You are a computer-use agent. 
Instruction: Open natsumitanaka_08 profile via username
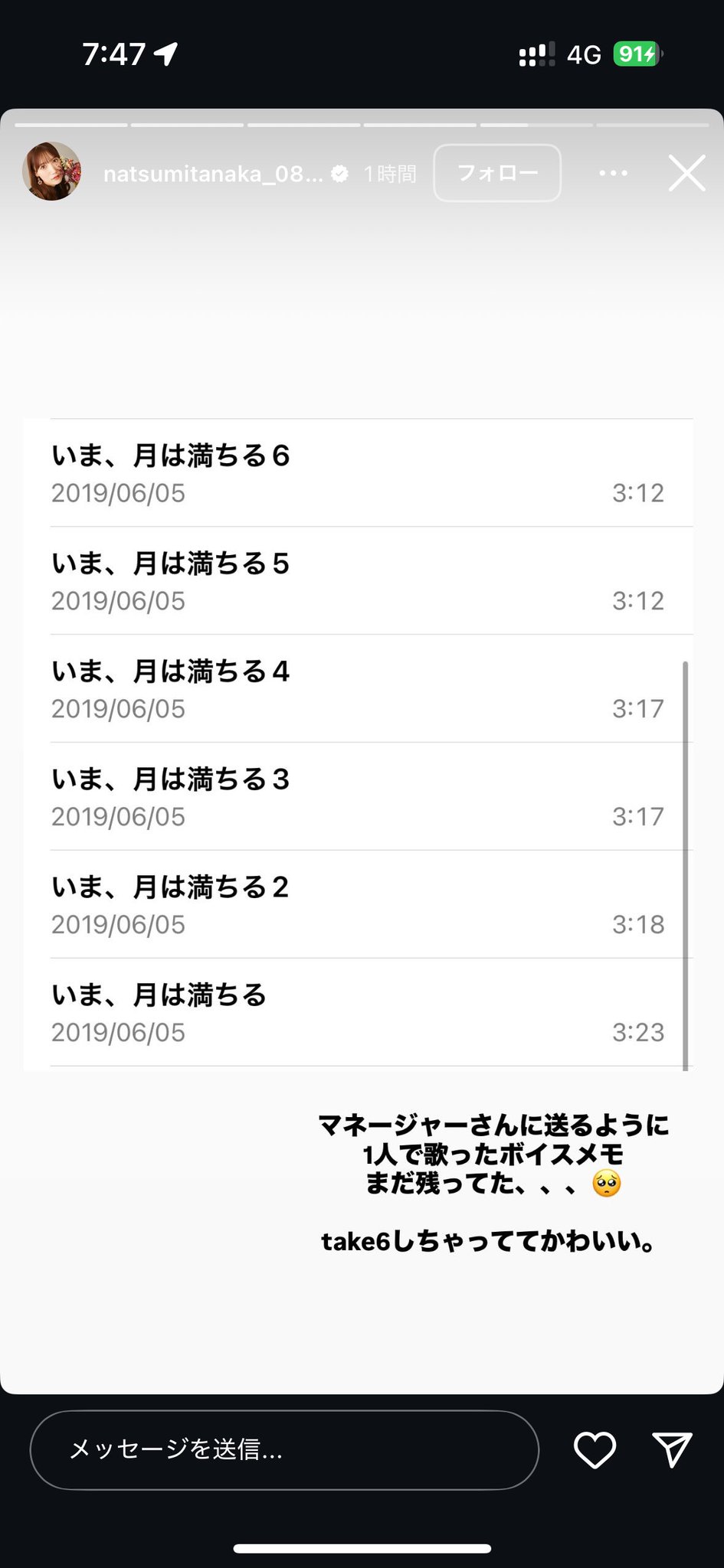point(211,173)
